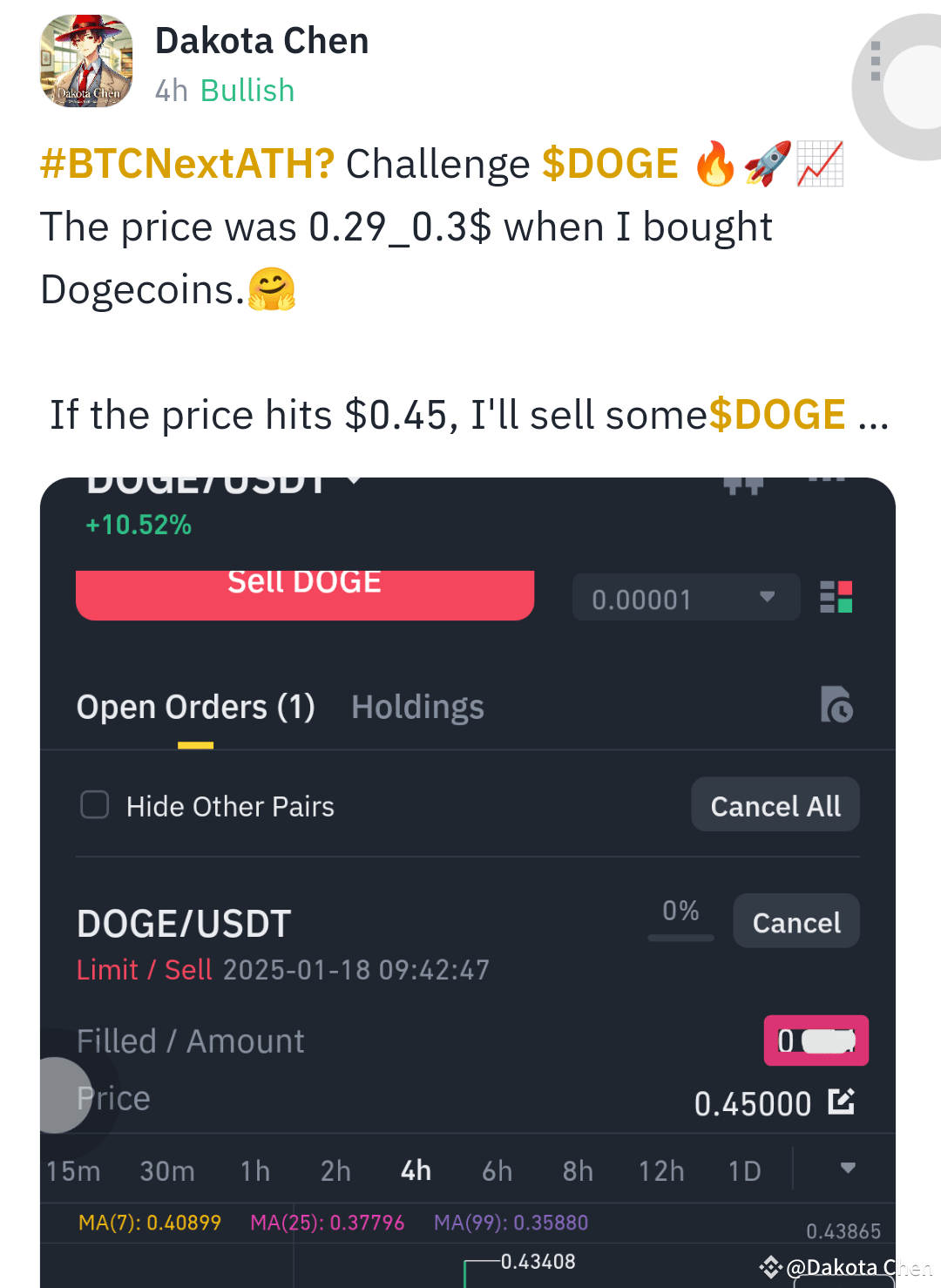The width and height of the screenshot is (941, 1288).
Task: Click the chart view icon beside DOGE/USDT
Action: (x=745, y=481)
